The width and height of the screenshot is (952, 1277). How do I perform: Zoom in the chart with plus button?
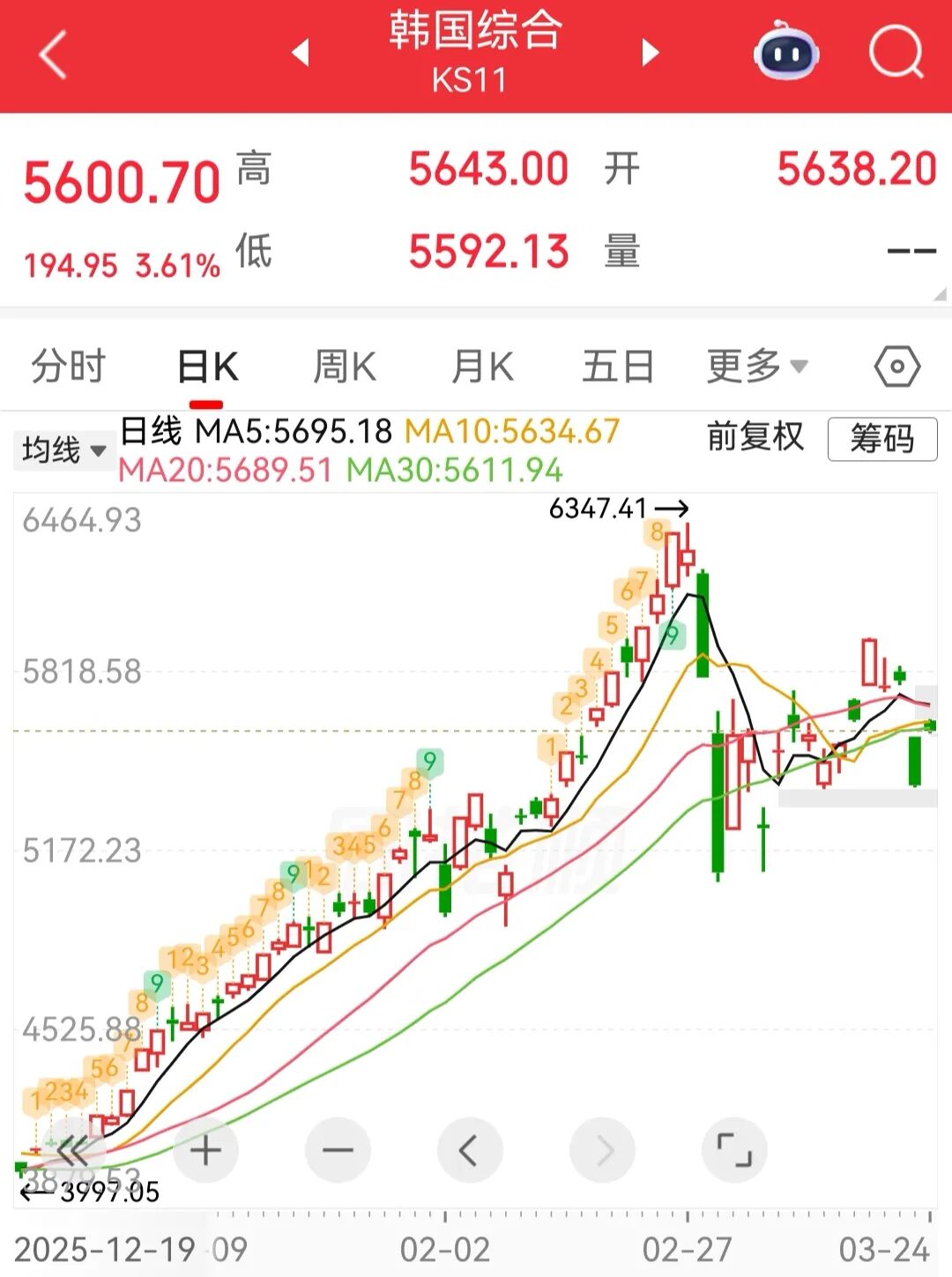205,1150
